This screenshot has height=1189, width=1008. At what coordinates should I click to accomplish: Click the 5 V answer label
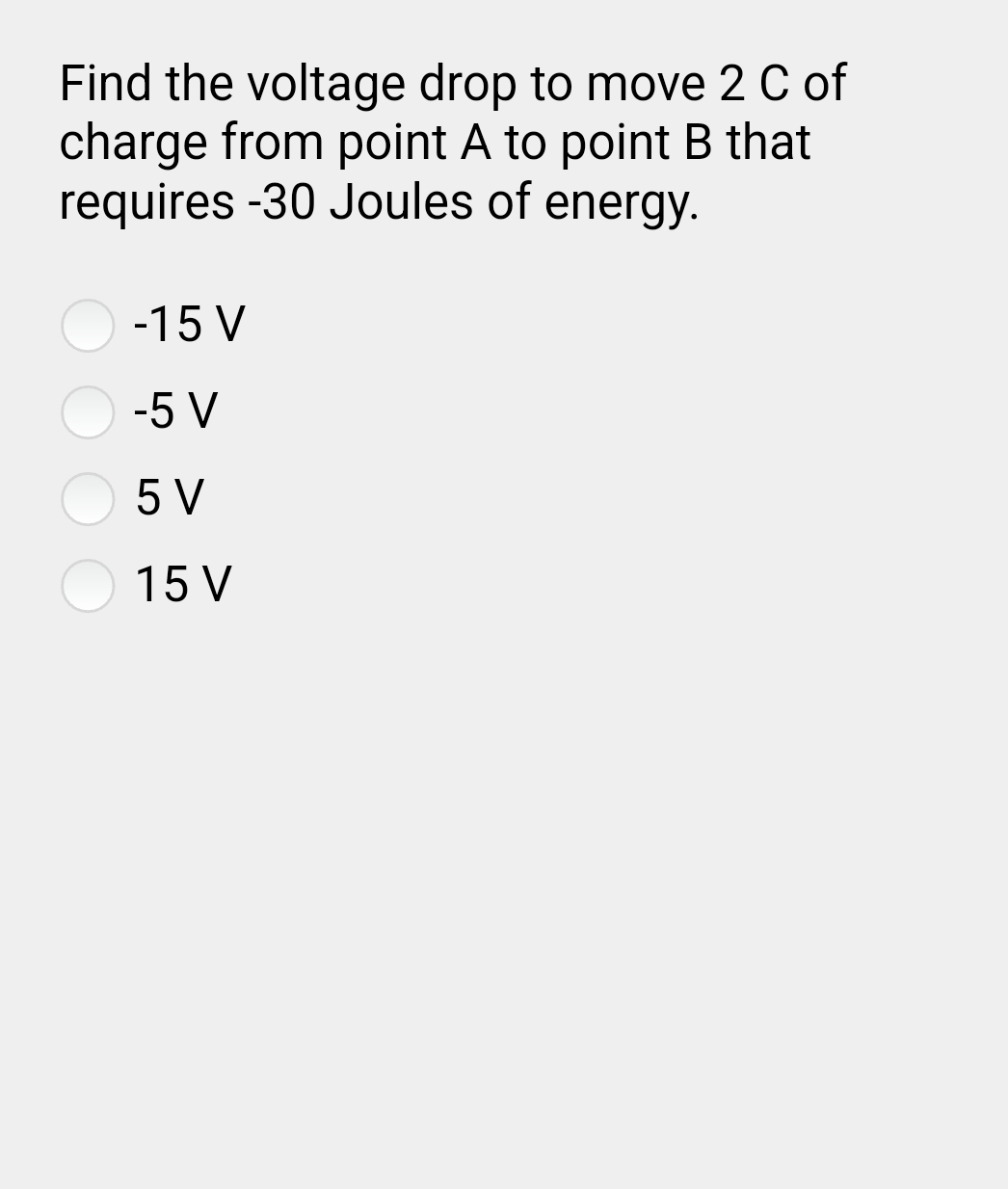click(x=169, y=498)
